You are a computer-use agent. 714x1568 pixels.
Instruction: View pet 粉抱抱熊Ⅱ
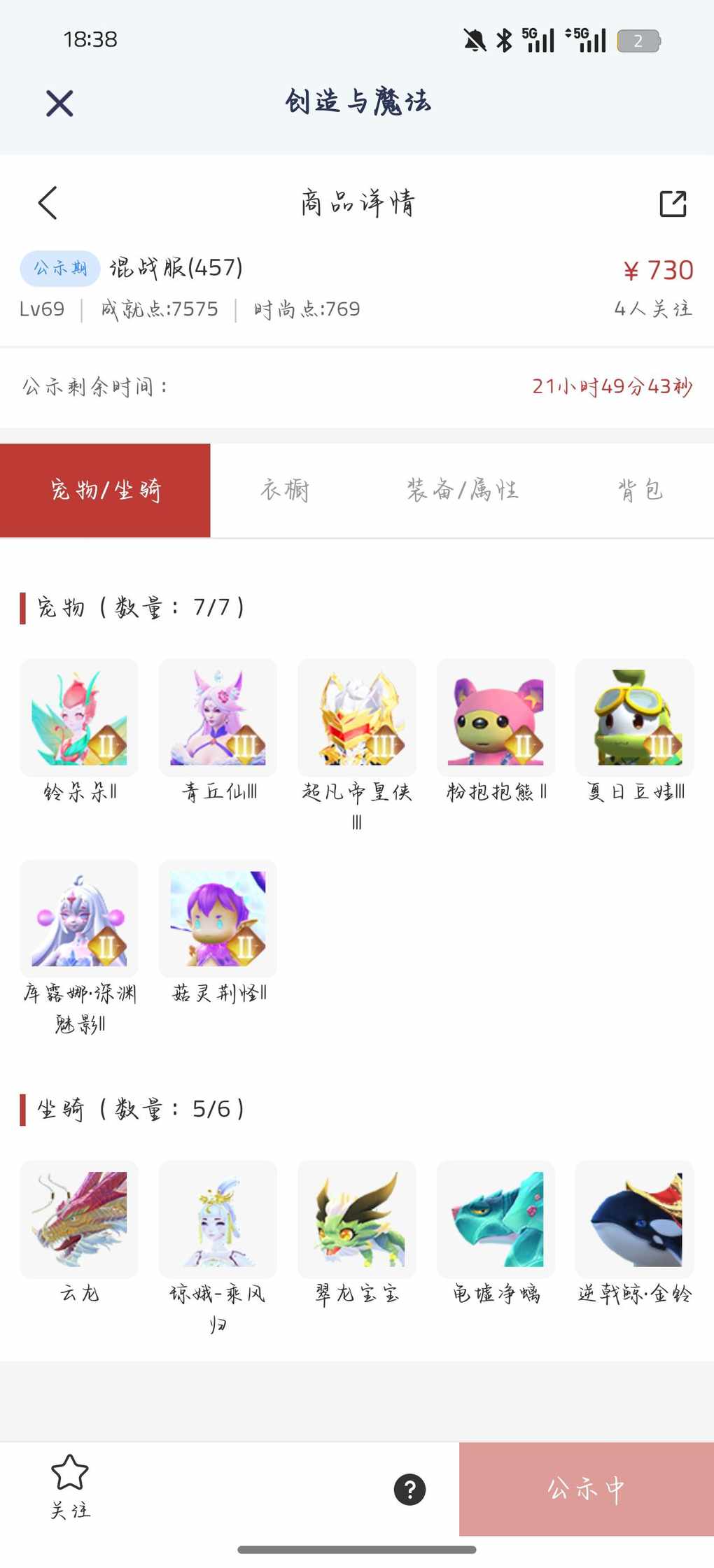(496, 718)
